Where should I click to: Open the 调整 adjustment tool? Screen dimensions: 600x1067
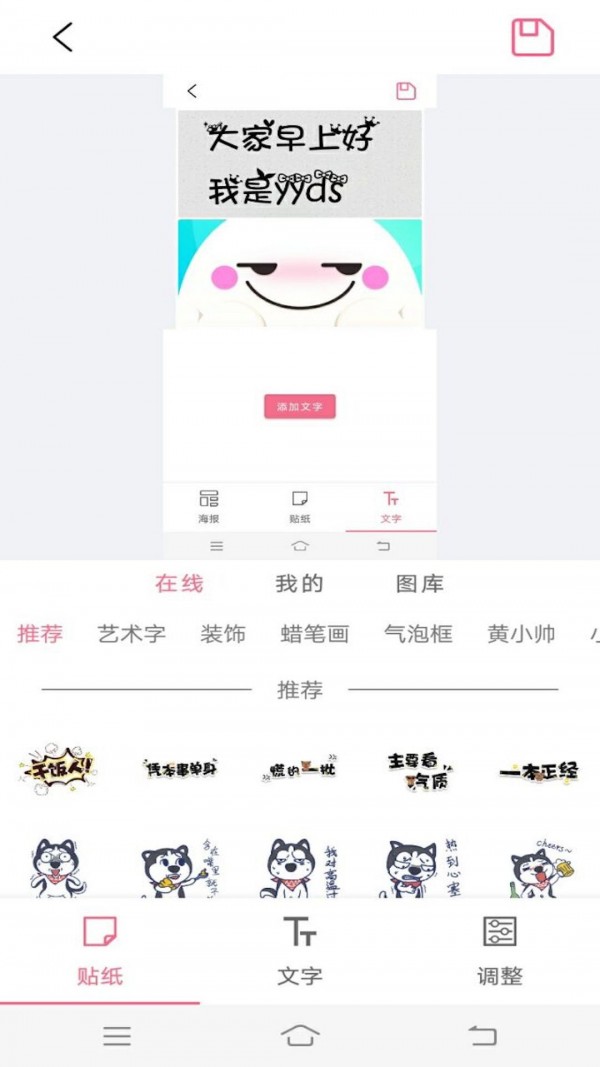pyautogui.click(x=499, y=951)
